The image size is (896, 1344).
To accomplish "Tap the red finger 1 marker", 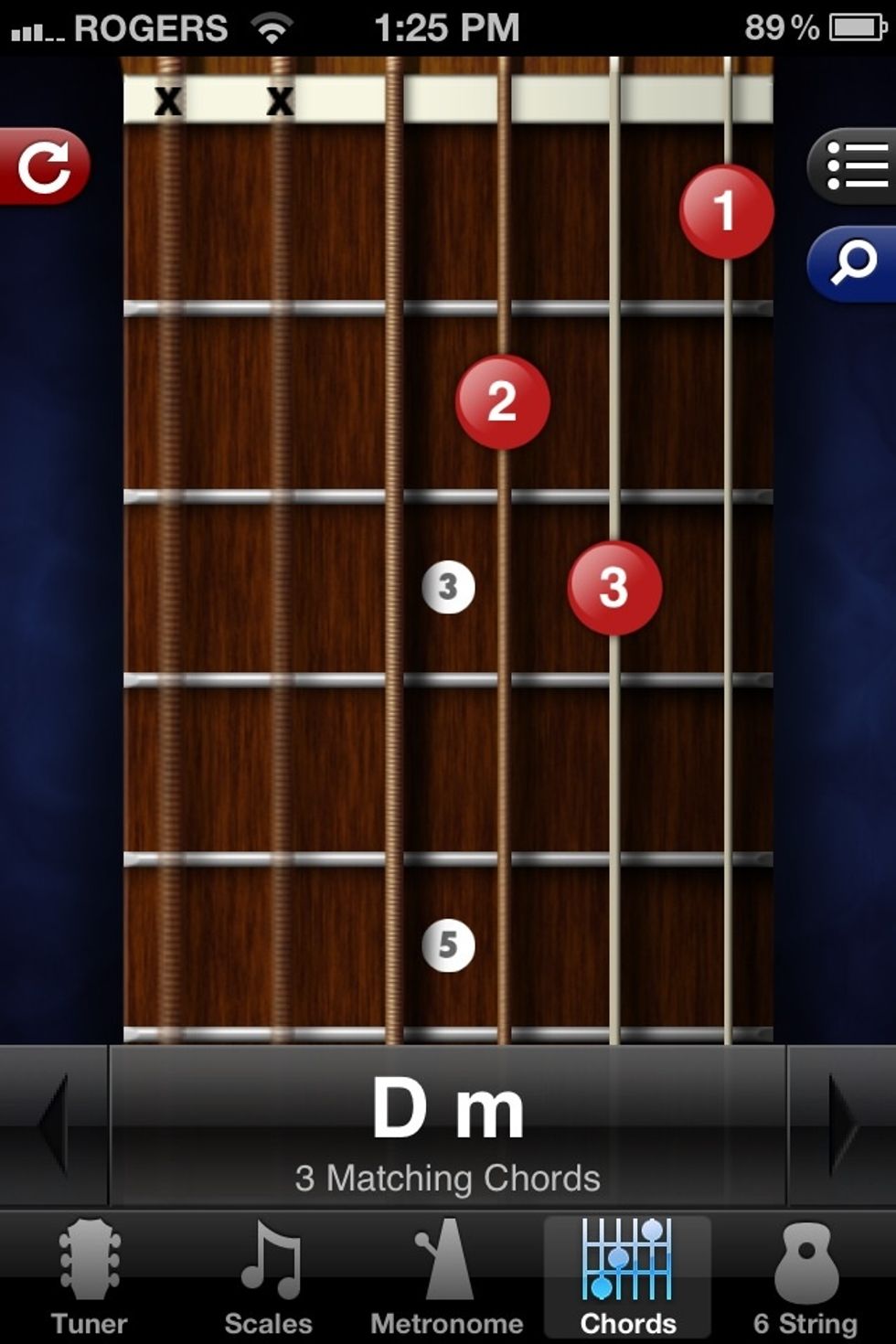I will [x=726, y=211].
